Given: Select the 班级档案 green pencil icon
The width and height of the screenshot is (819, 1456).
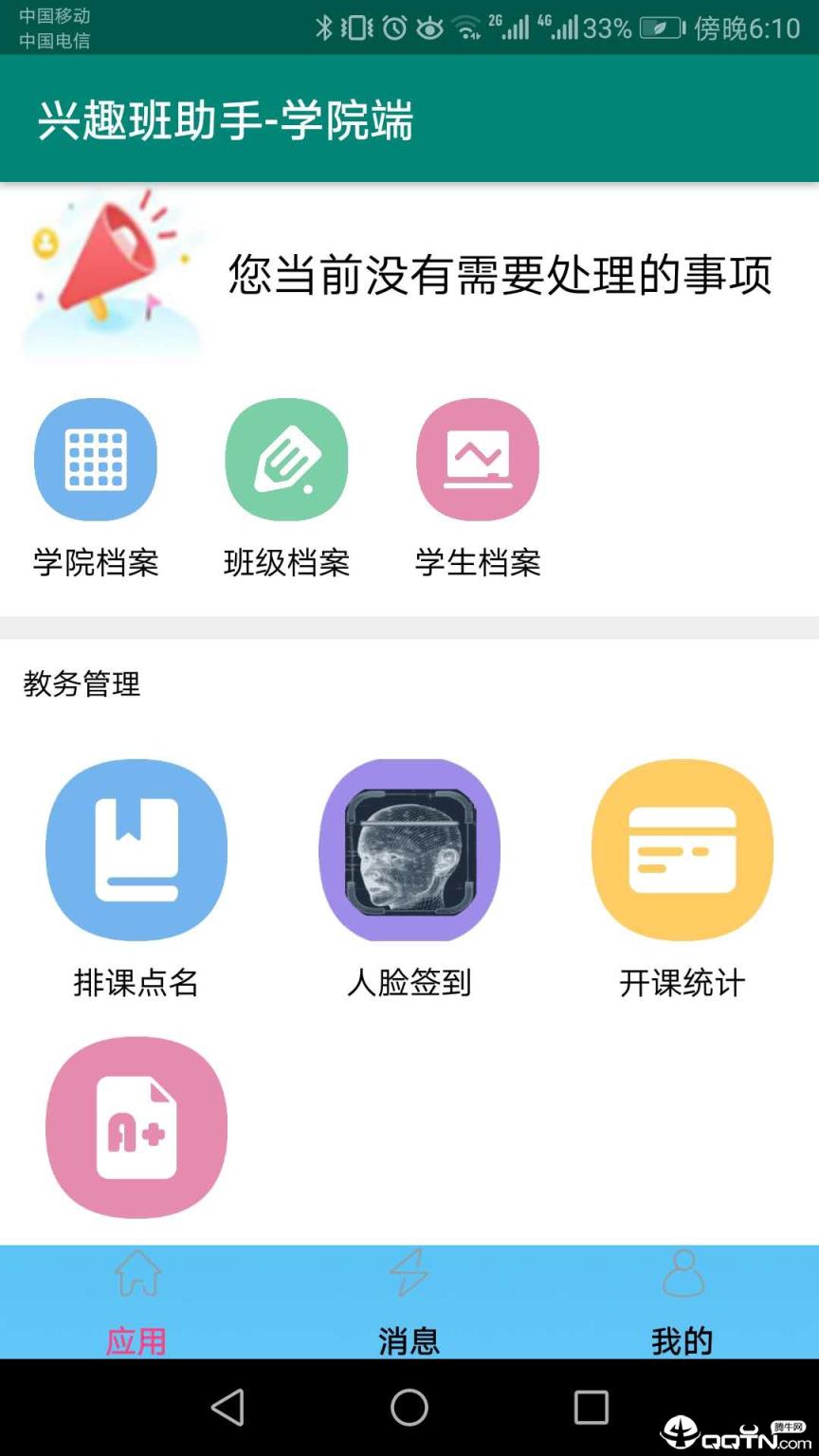Looking at the screenshot, I should tap(286, 459).
